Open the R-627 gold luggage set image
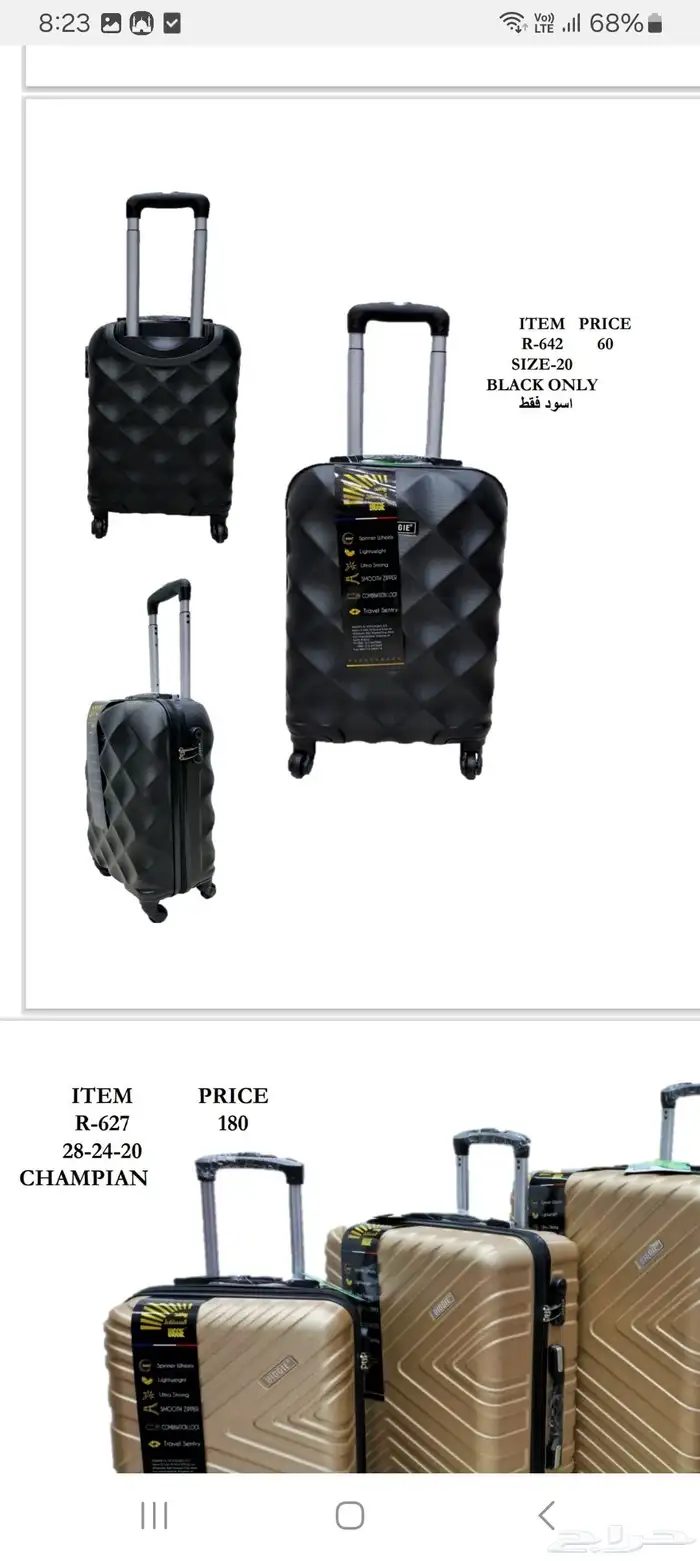This screenshot has width=700, height=1561. pos(400,1290)
